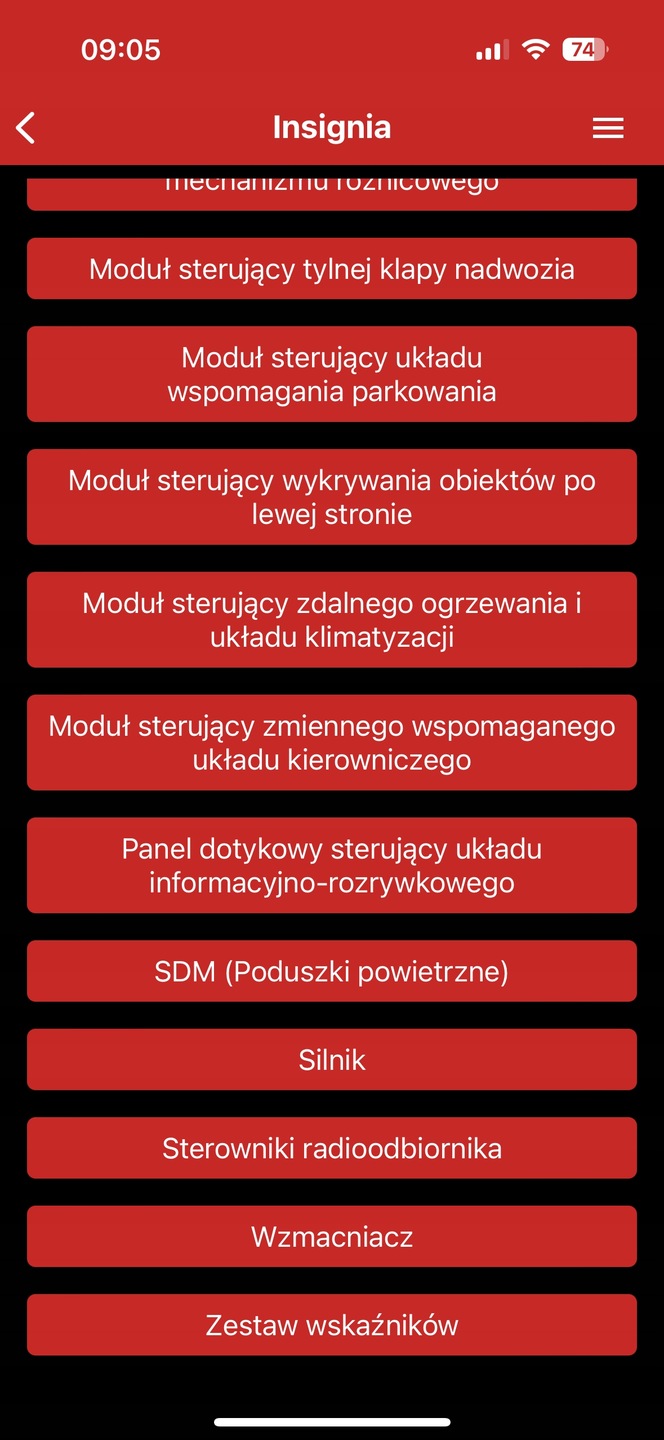Select Moduł sterujący układu wspomagania parkowania
Image resolution: width=664 pixels, height=1440 pixels.
[x=332, y=374]
